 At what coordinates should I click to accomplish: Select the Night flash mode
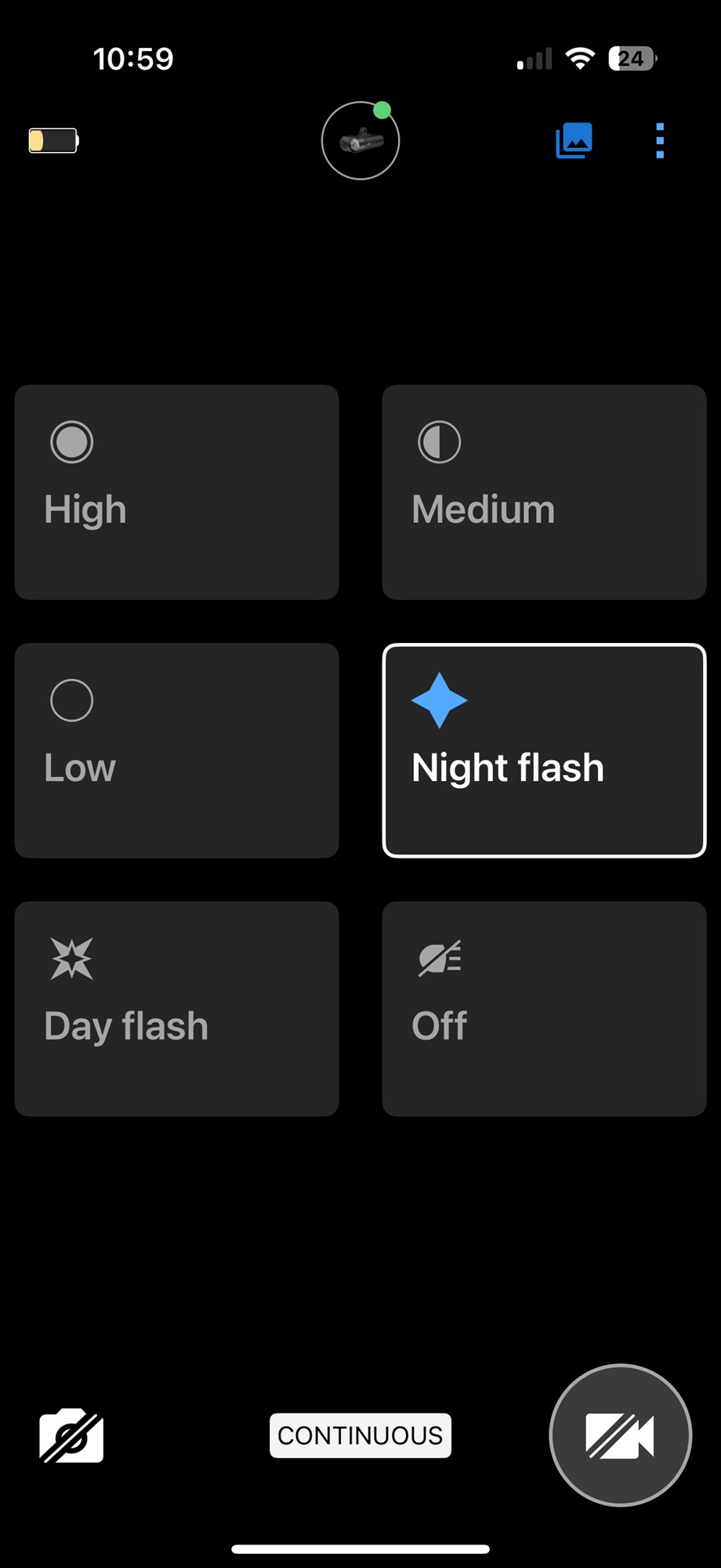(545, 750)
